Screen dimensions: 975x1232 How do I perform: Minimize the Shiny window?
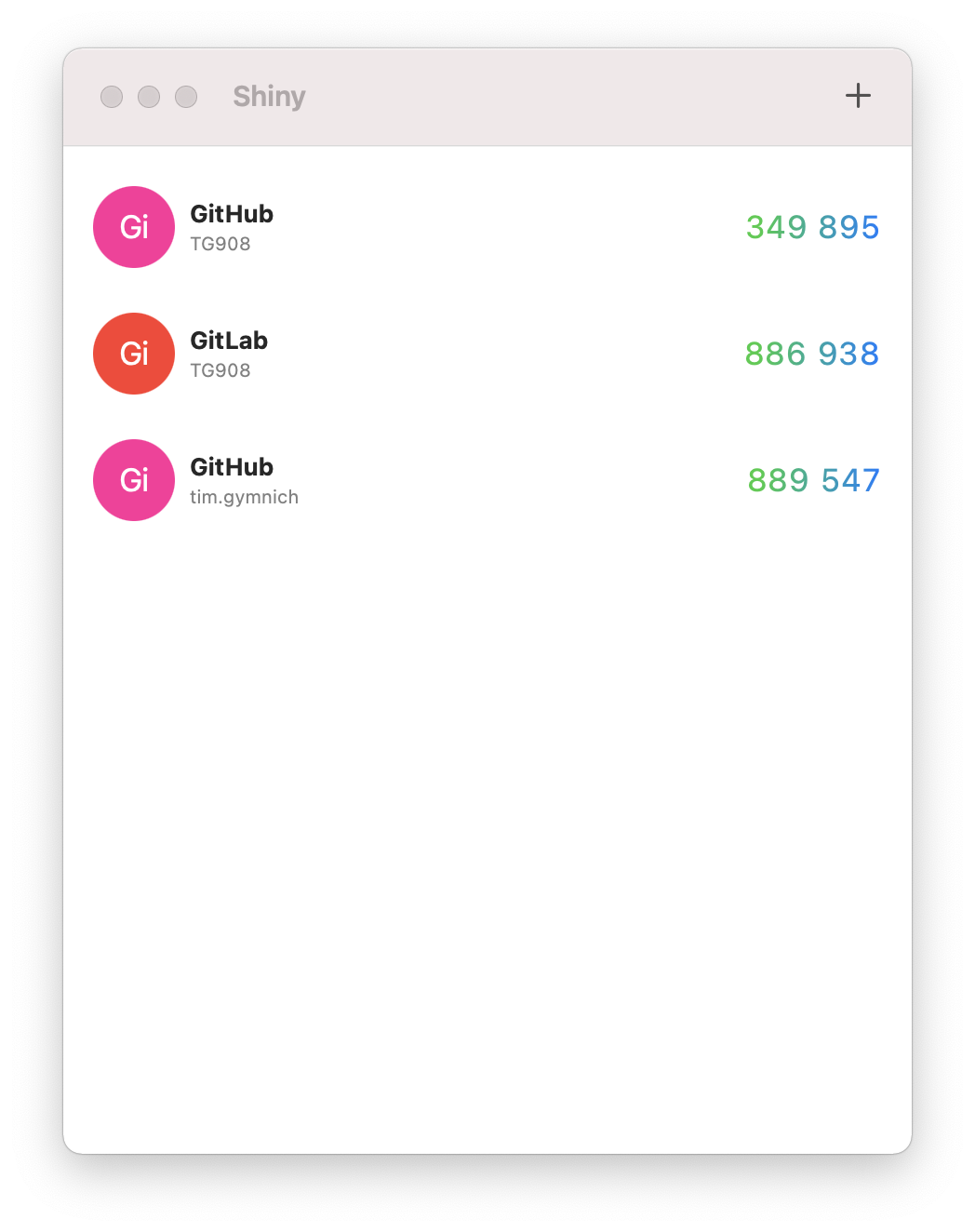pyautogui.click(x=149, y=97)
